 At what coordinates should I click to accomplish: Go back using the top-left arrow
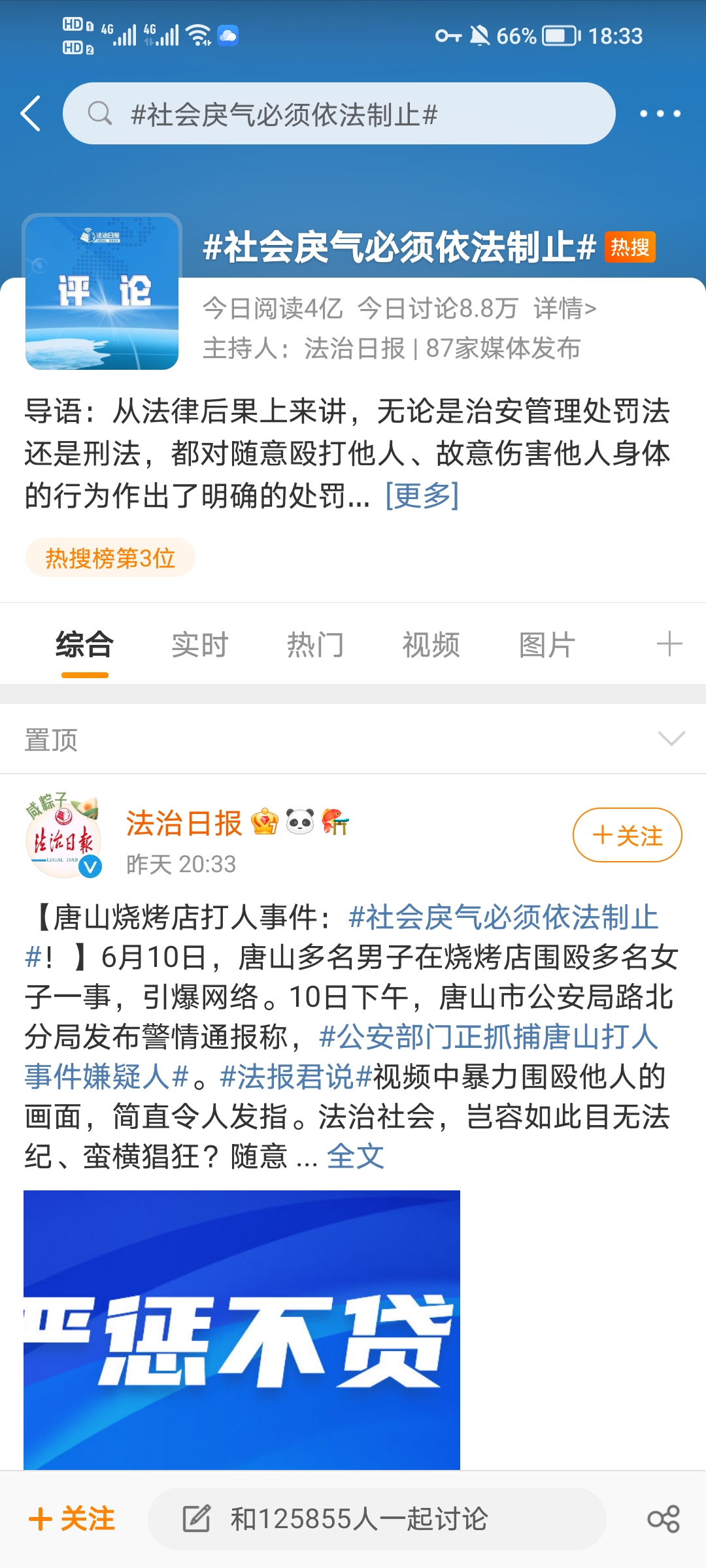31,114
